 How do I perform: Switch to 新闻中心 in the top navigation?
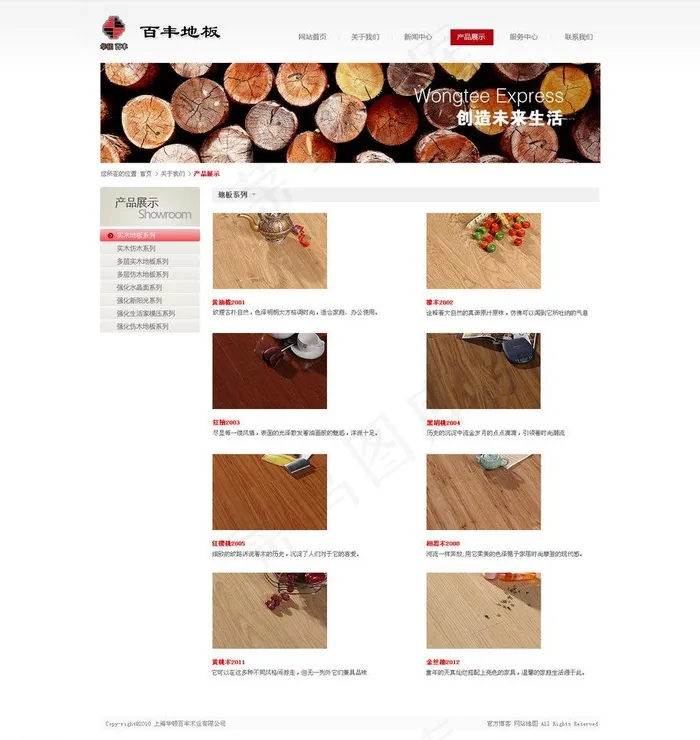tap(418, 37)
